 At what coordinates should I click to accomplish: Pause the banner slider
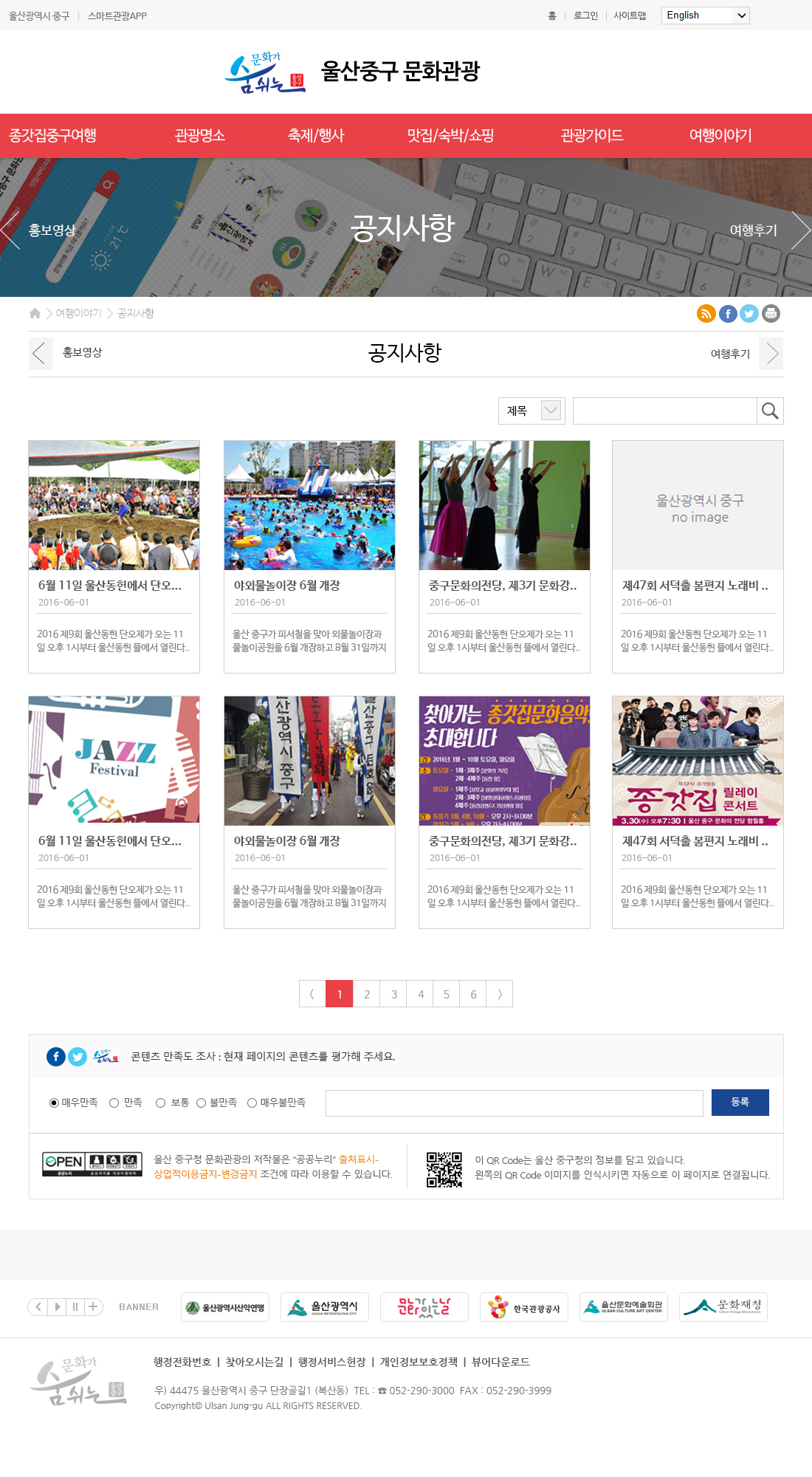[x=75, y=1307]
